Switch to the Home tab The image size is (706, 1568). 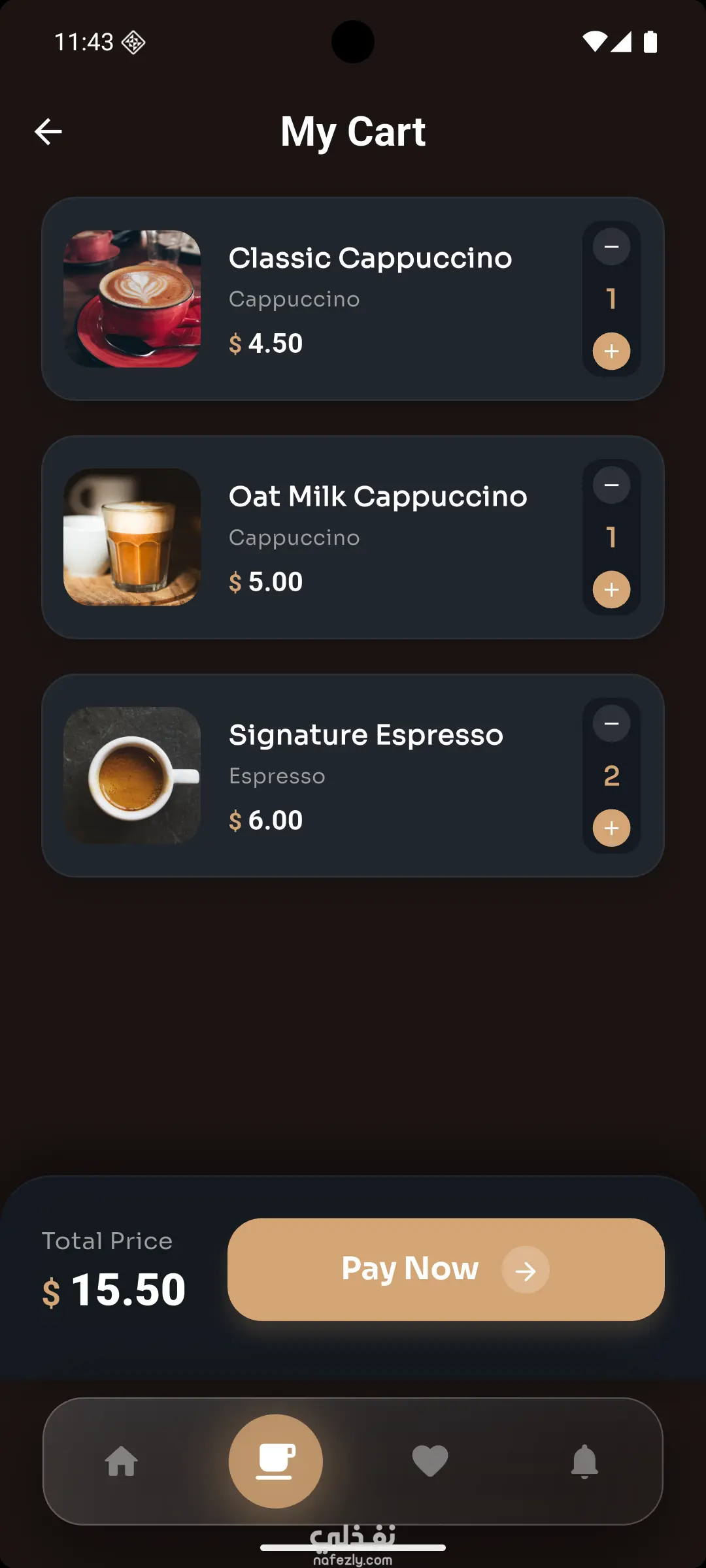pyautogui.click(x=122, y=1461)
